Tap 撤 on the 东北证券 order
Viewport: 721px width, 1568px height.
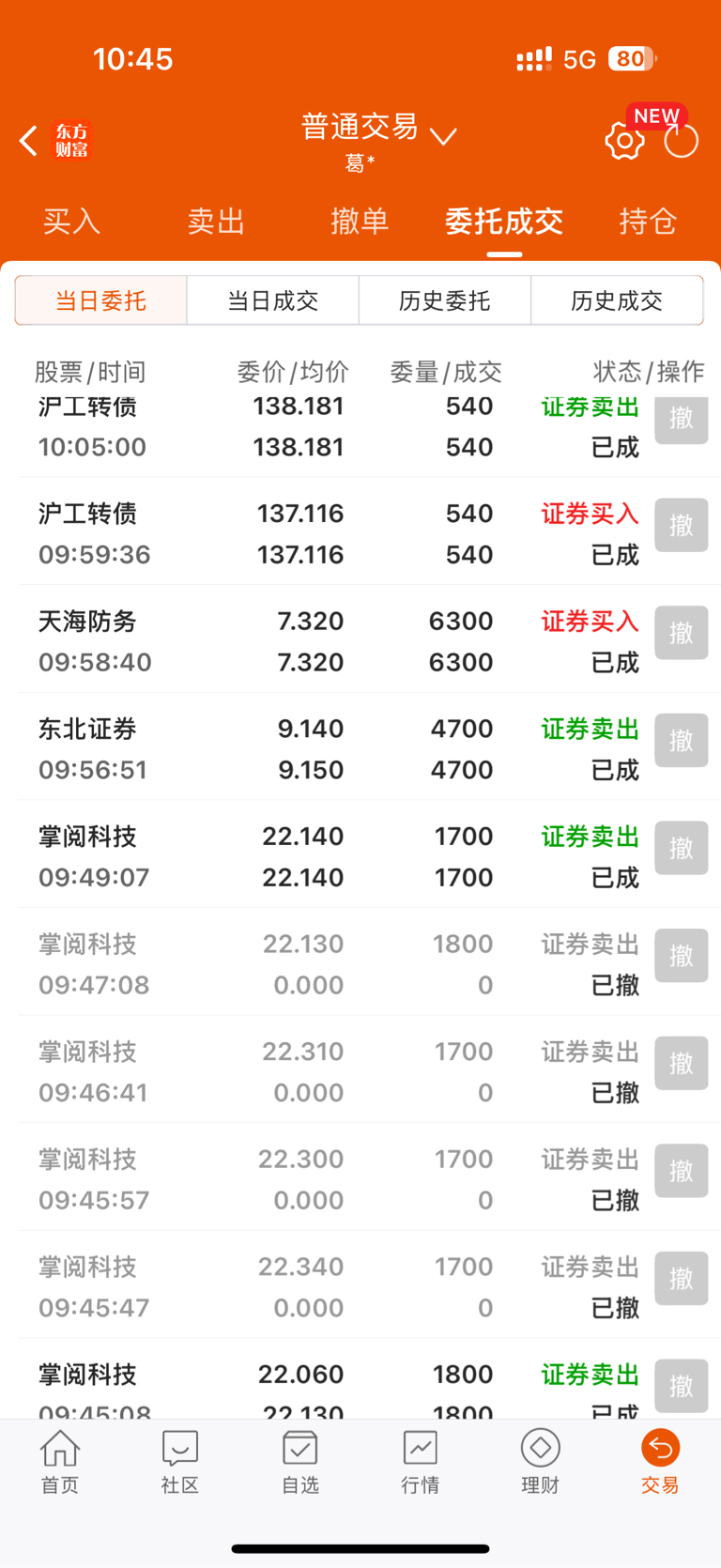click(682, 741)
